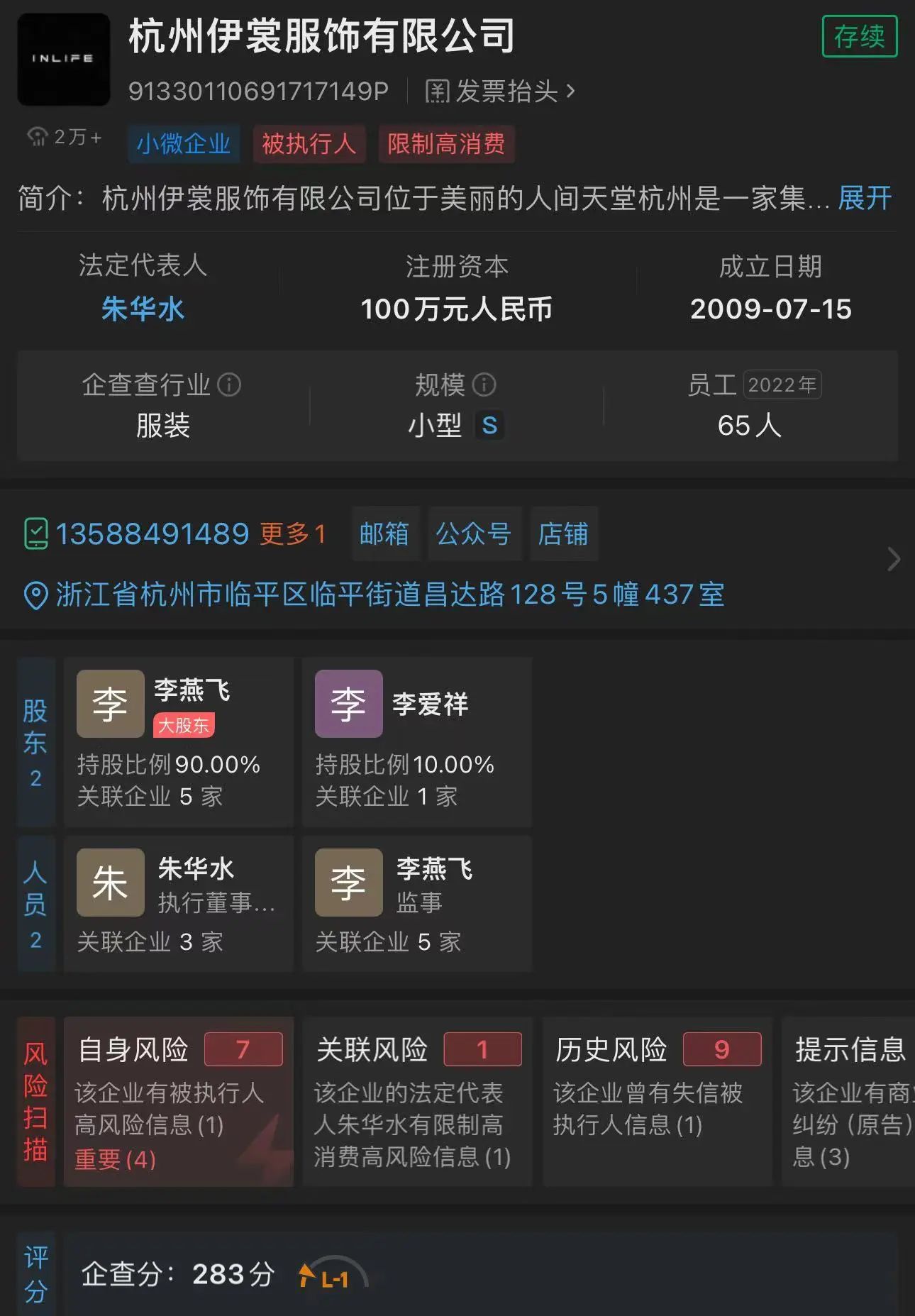Open the 店铺 chip
Screen dimensions: 915x1316
pyautogui.click(x=562, y=533)
